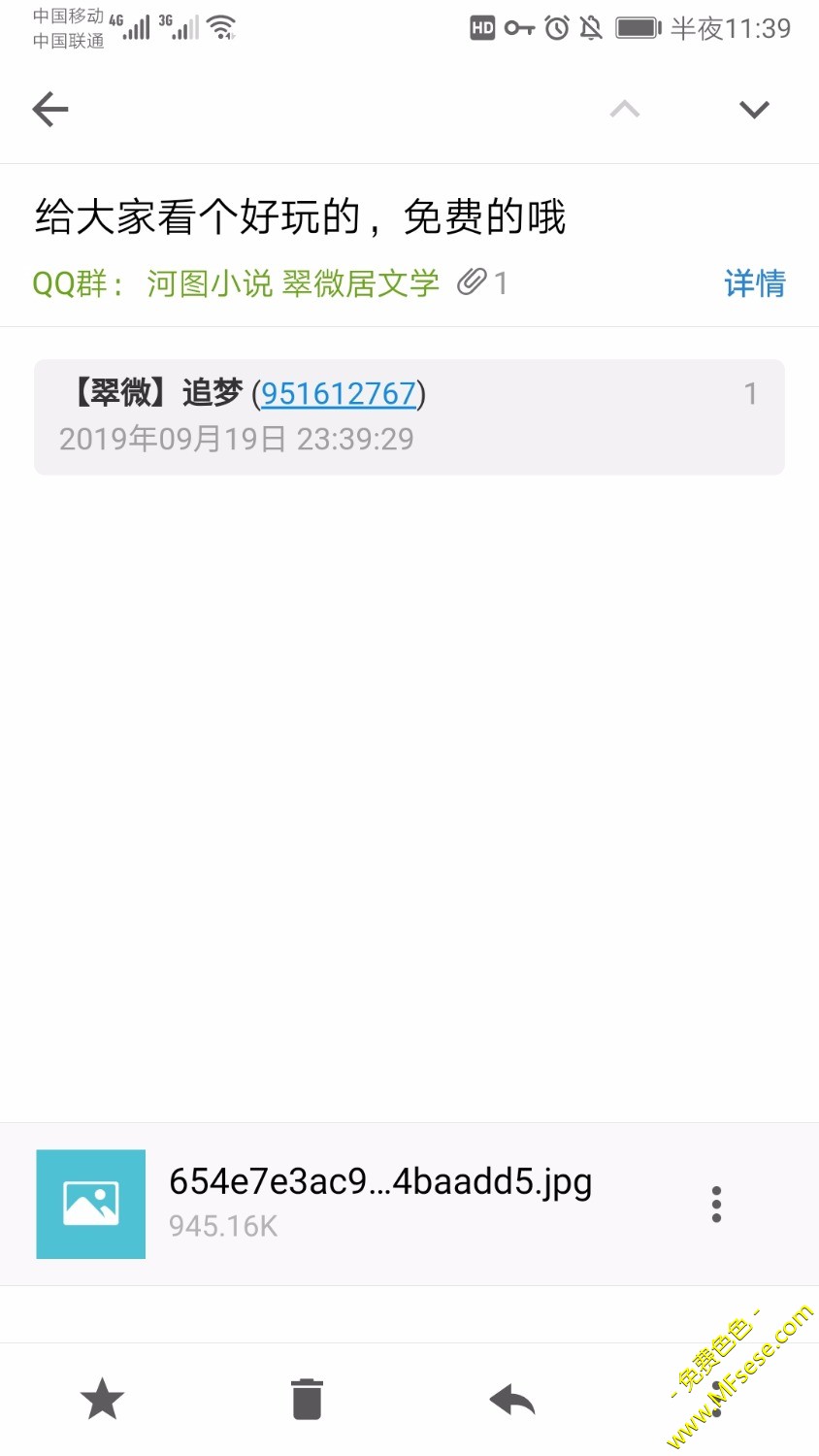Open 详情 to view message details
819x1456 pixels.
[754, 283]
